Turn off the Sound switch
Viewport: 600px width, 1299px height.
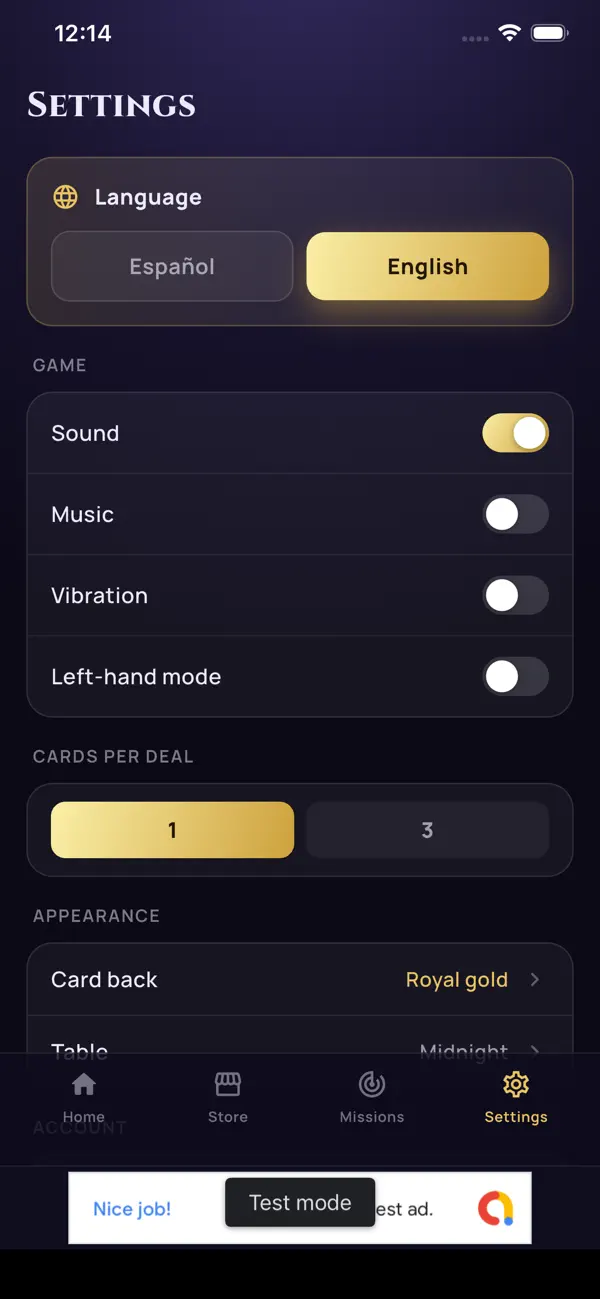coord(515,433)
